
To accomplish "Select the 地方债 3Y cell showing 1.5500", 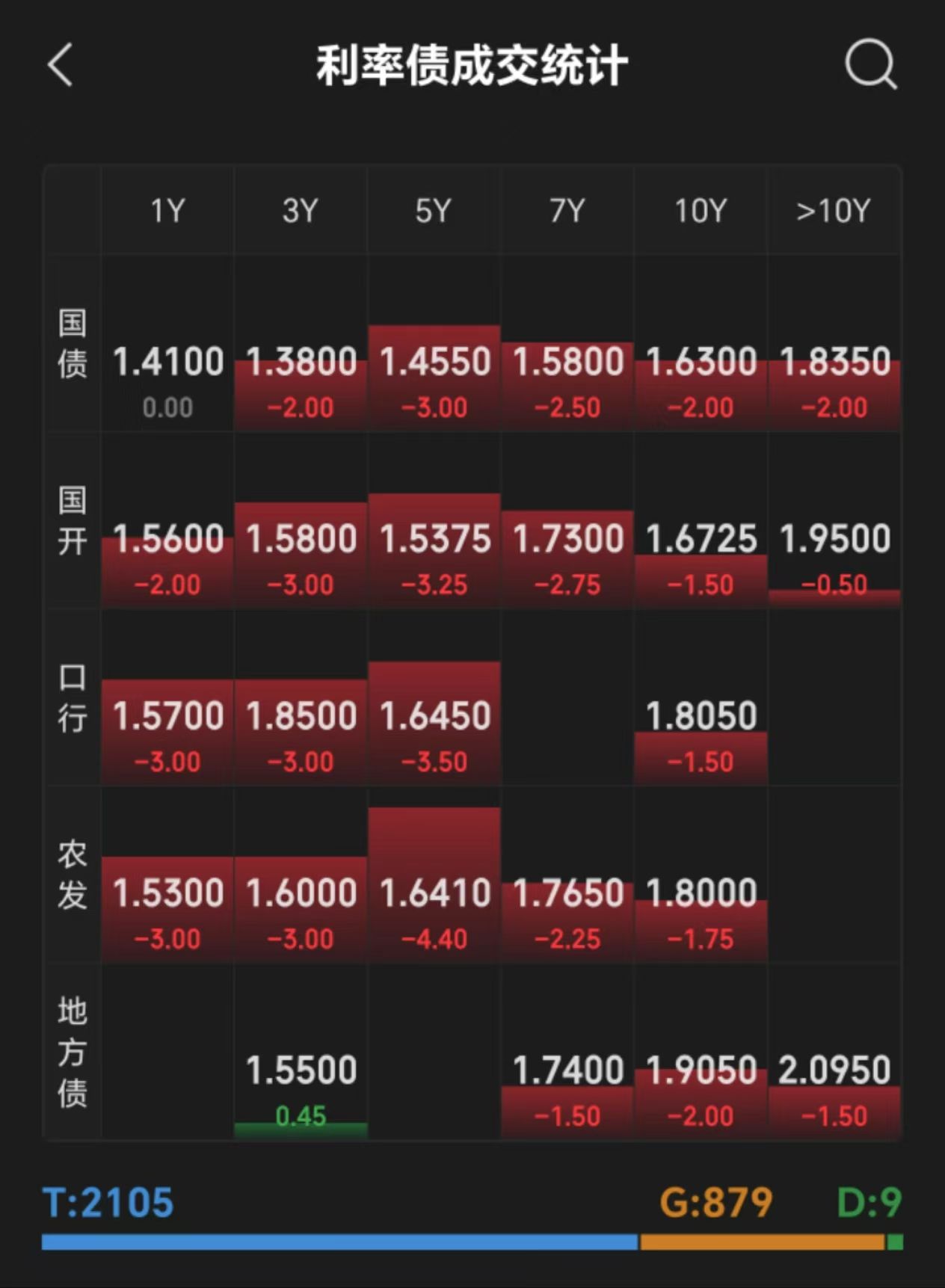I will [x=300, y=1070].
